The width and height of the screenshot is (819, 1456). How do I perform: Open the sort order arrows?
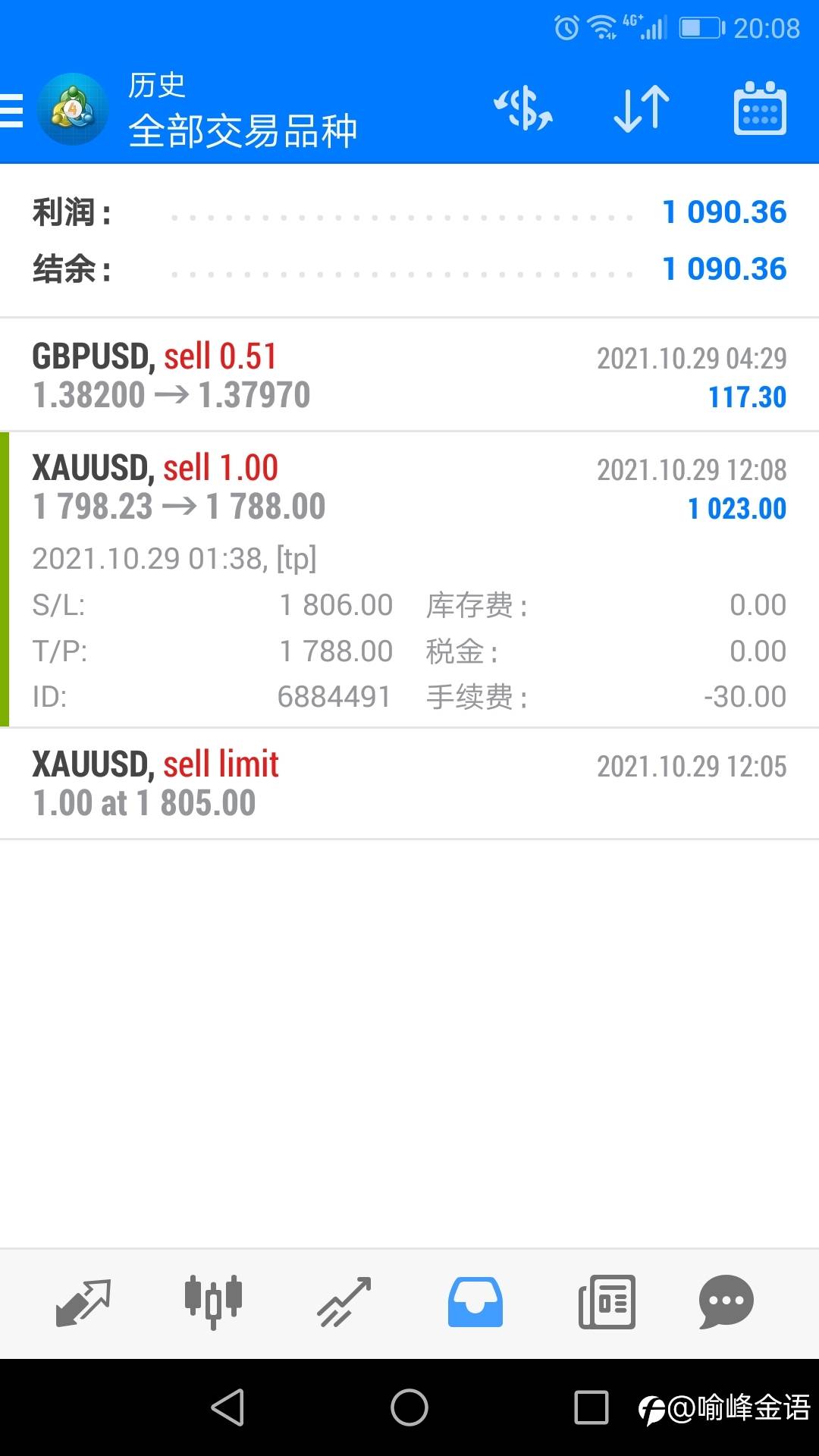coord(642,110)
